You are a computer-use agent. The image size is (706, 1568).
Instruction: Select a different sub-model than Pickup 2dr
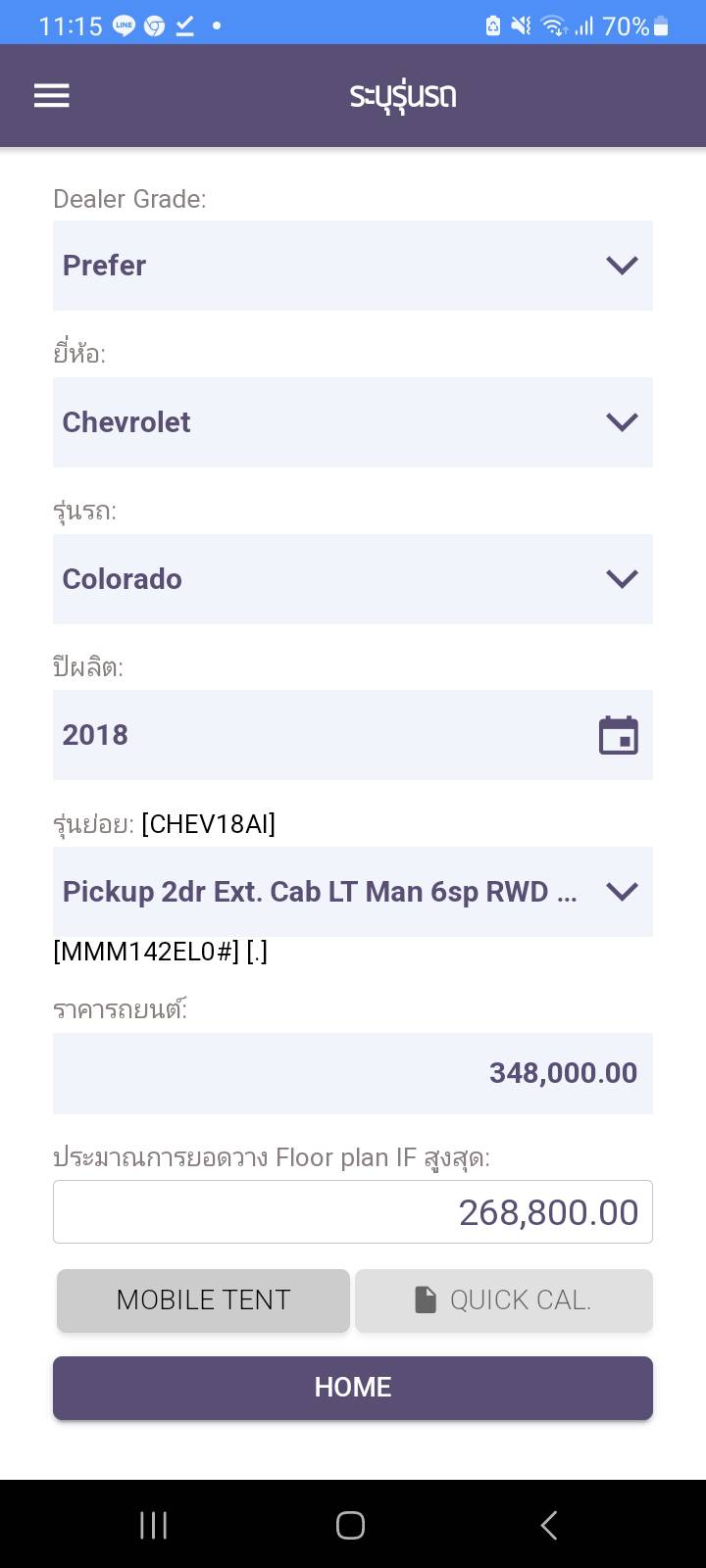click(352, 892)
